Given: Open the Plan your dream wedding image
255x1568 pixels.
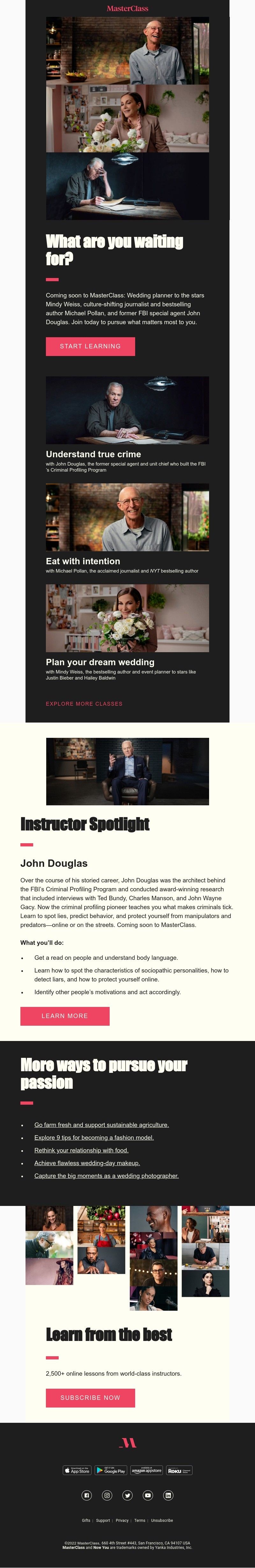Looking at the screenshot, I should (127, 618).
